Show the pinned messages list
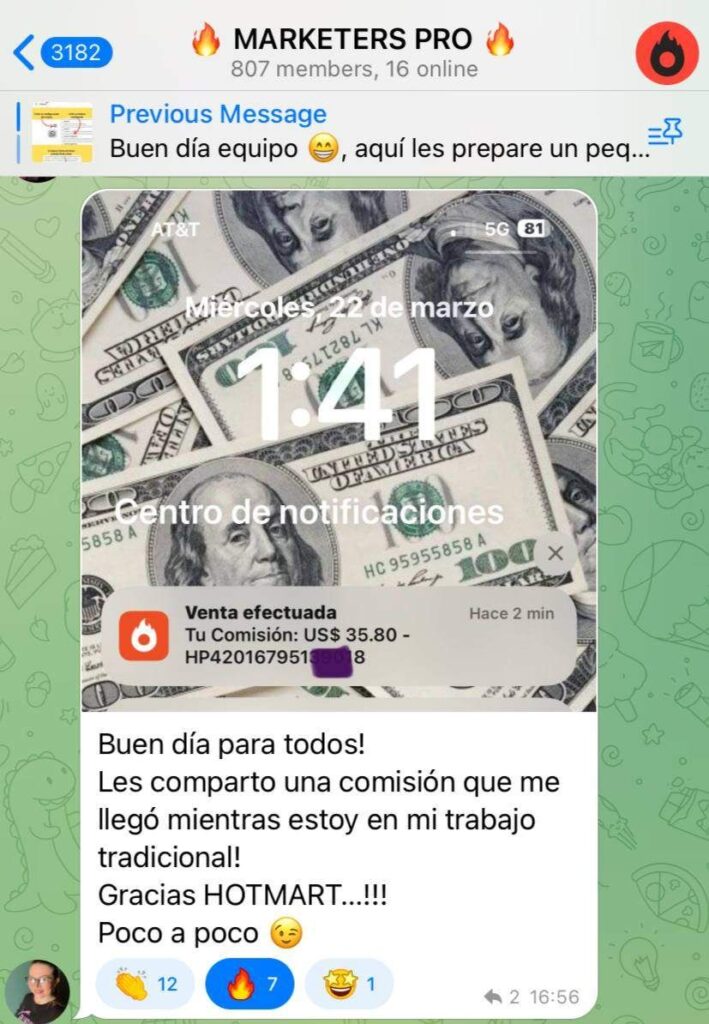Viewport: 709px width, 1024px height. [x=664, y=132]
